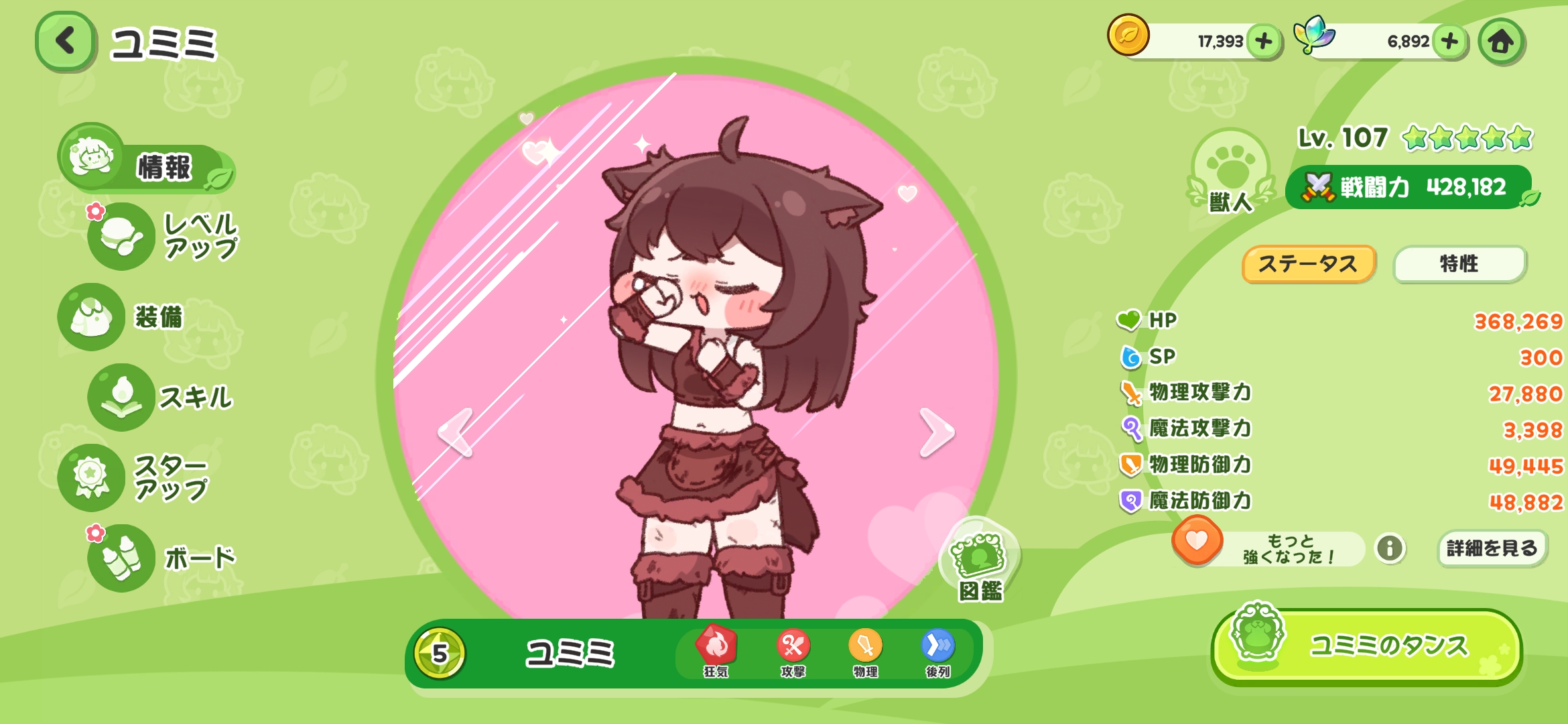Open the スキル menu

coord(161,398)
